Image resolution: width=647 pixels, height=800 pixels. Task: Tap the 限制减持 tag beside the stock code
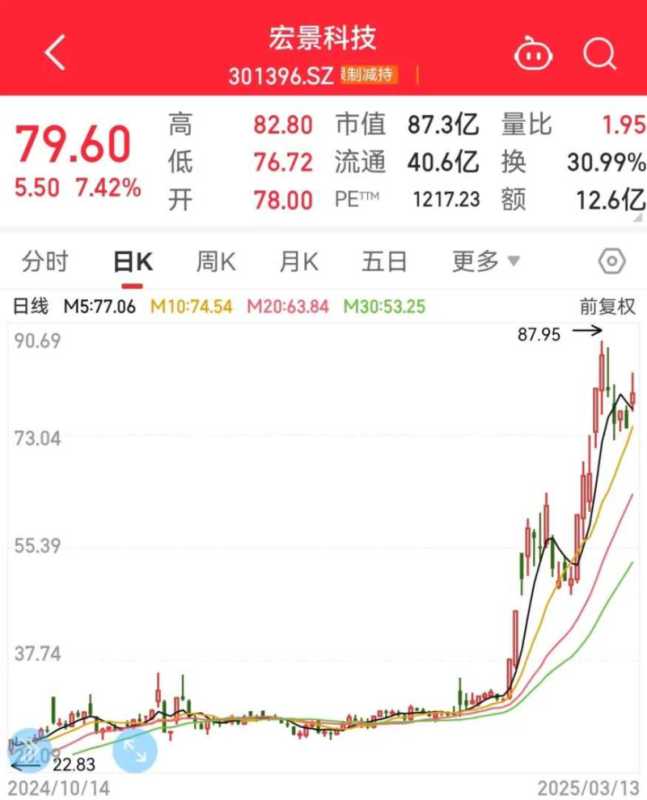point(369,75)
